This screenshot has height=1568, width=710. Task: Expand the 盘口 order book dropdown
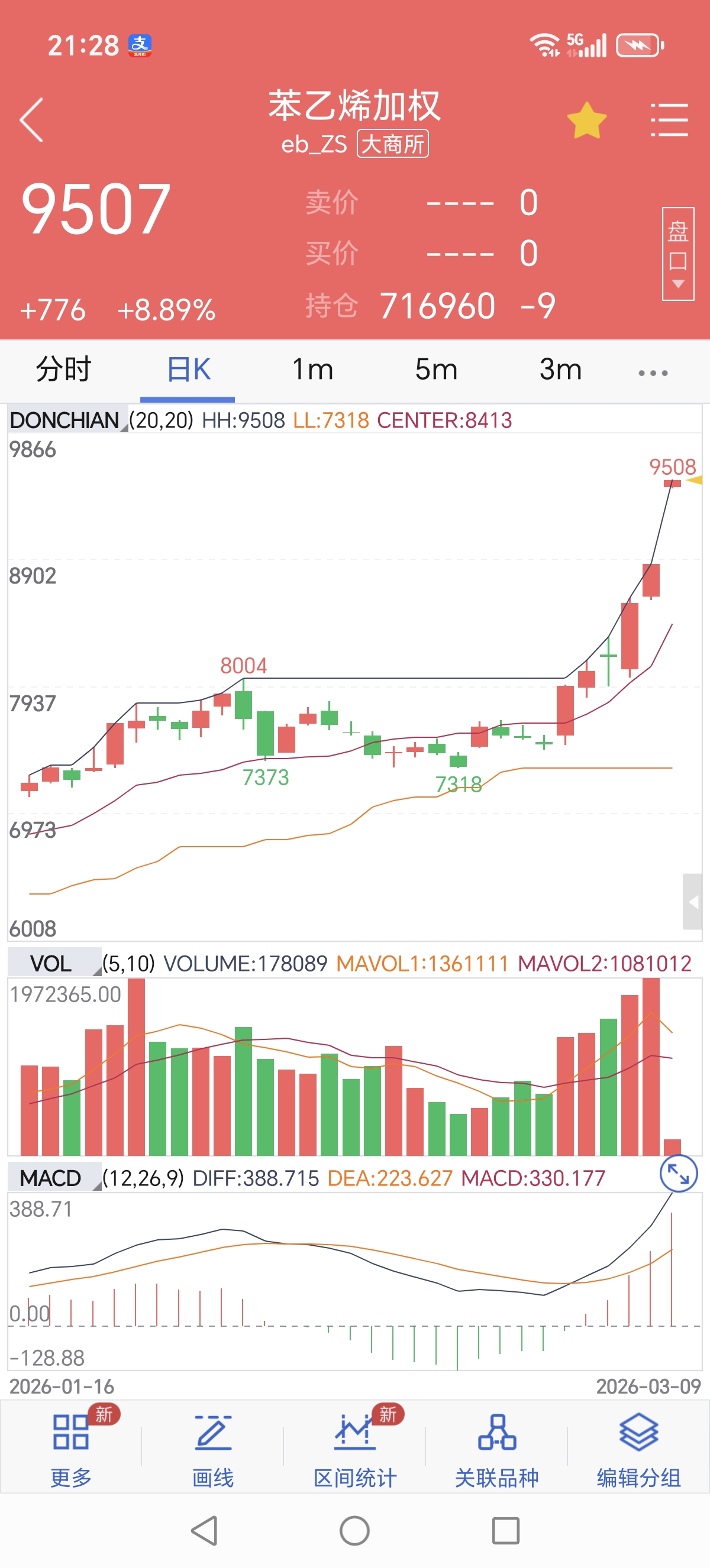click(677, 254)
